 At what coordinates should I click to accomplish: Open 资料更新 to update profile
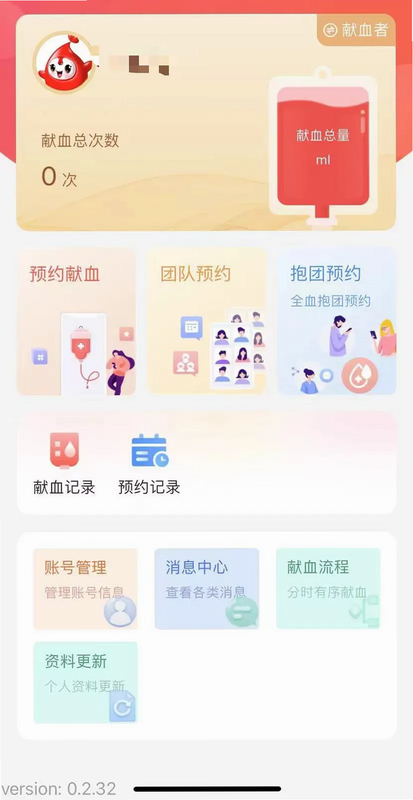85,682
